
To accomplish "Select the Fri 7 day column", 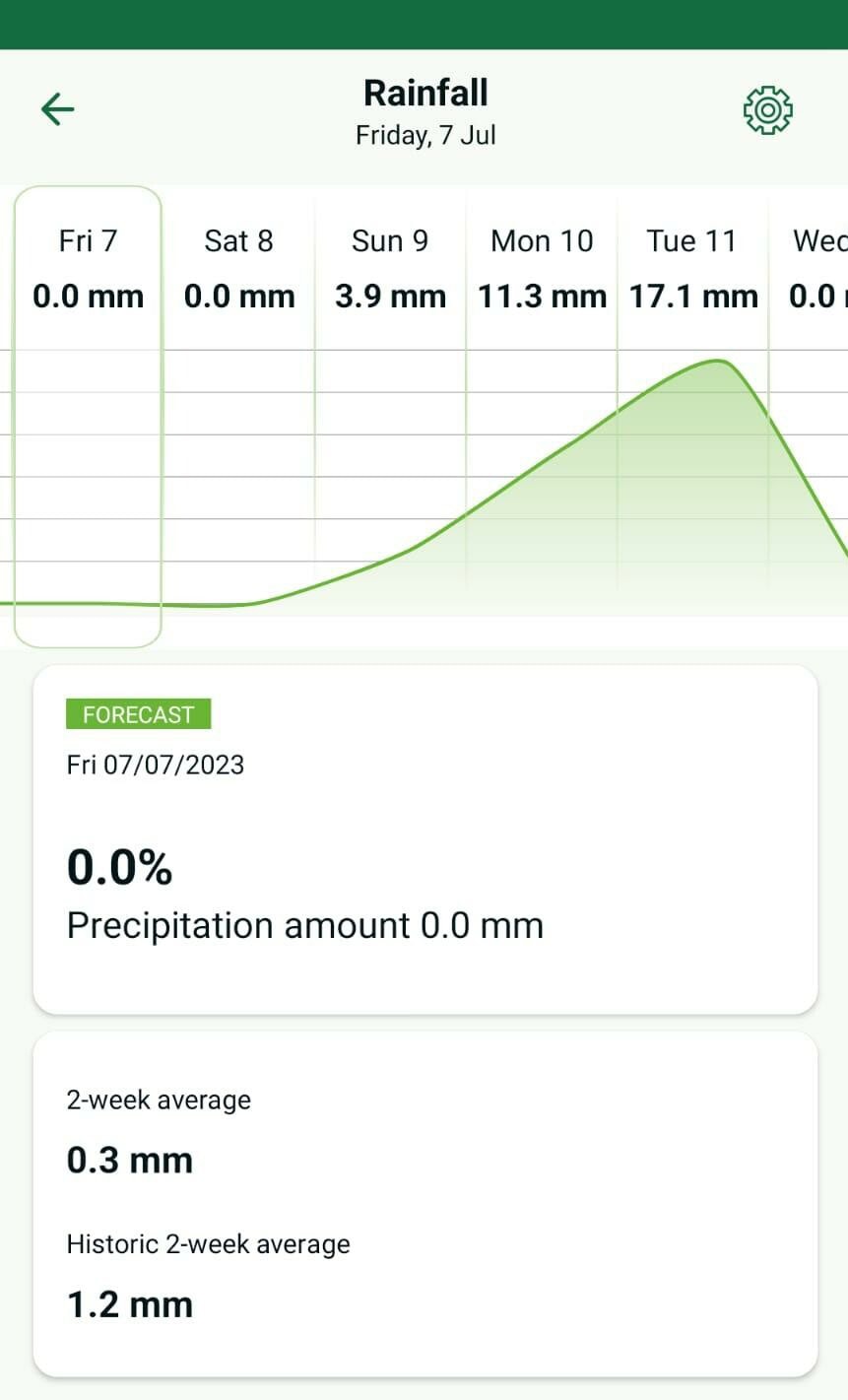I will [x=88, y=268].
